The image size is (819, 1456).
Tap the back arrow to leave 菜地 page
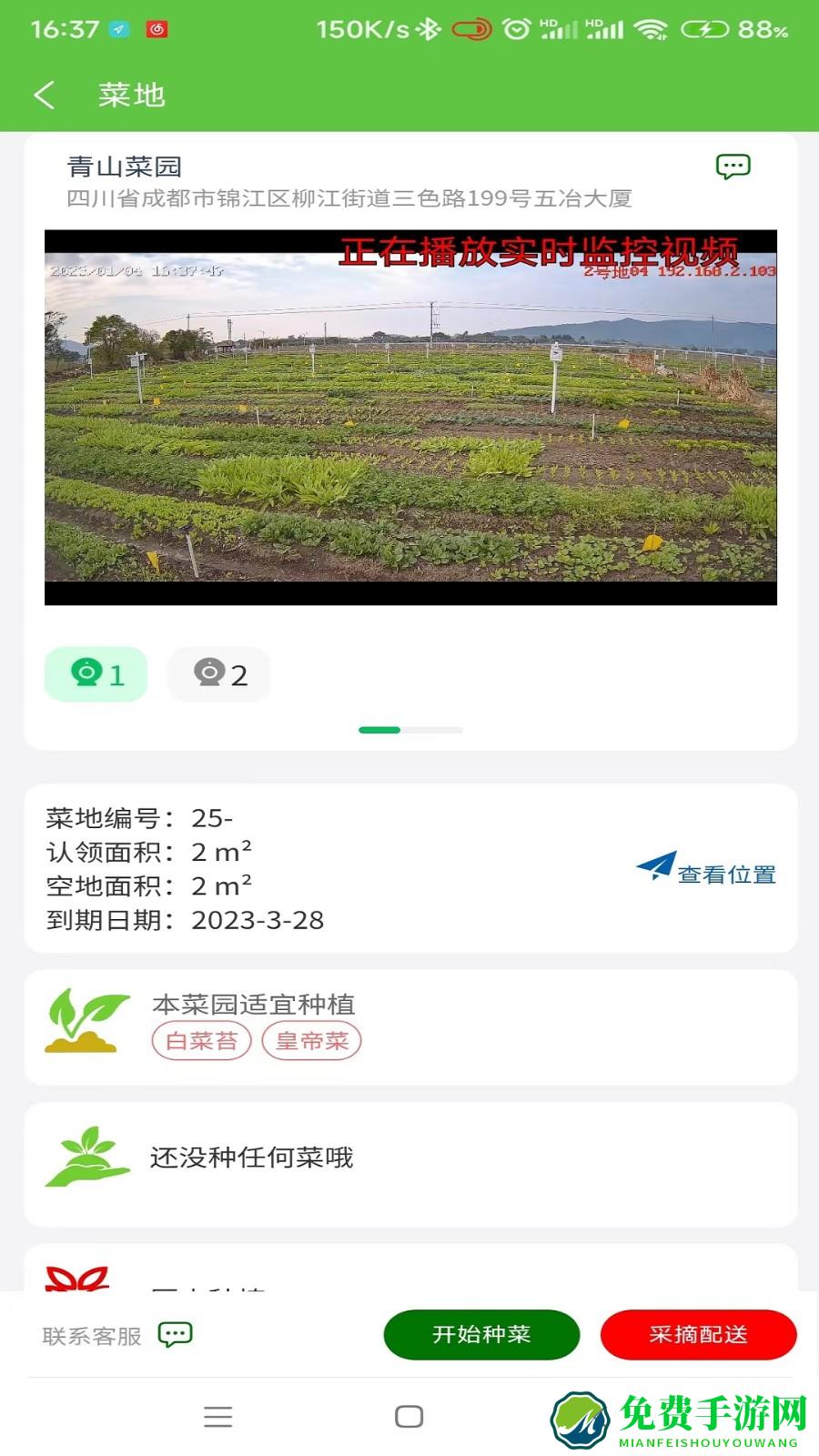click(44, 94)
